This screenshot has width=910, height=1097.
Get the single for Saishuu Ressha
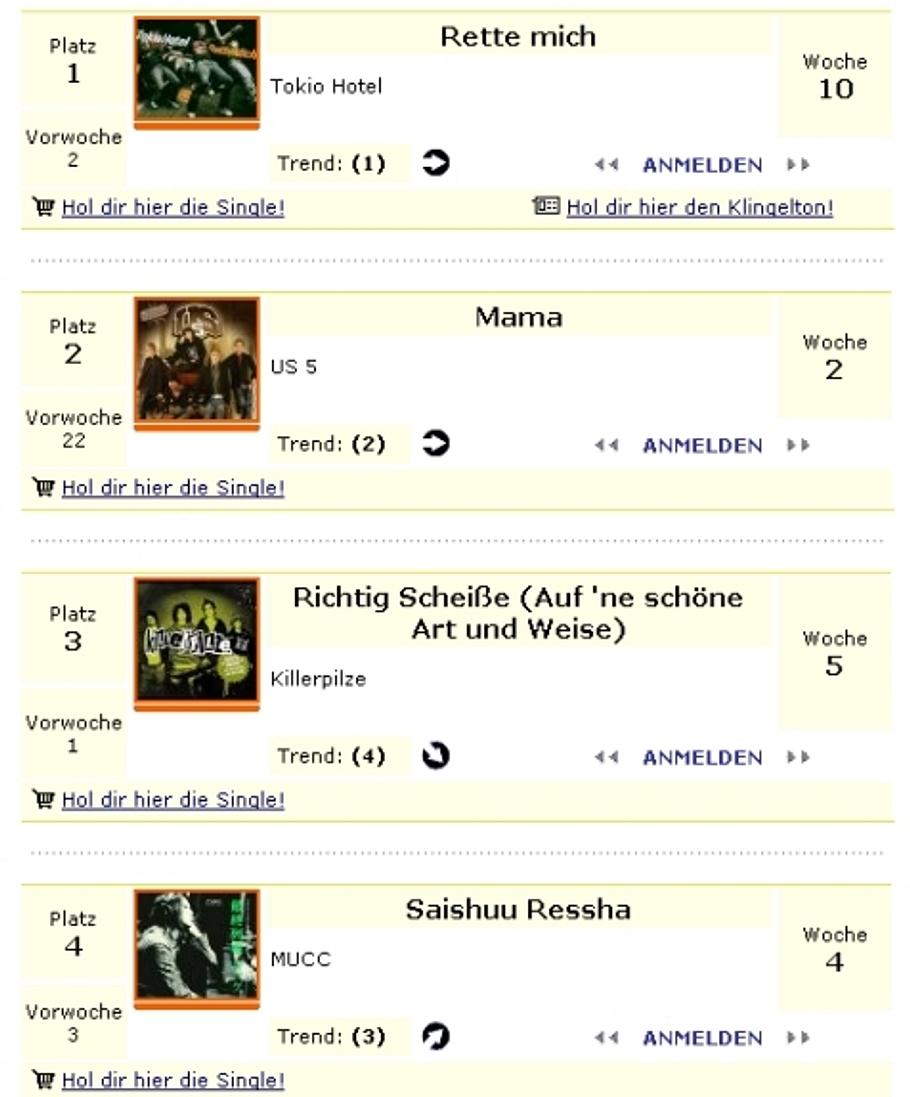(x=172, y=1080)
